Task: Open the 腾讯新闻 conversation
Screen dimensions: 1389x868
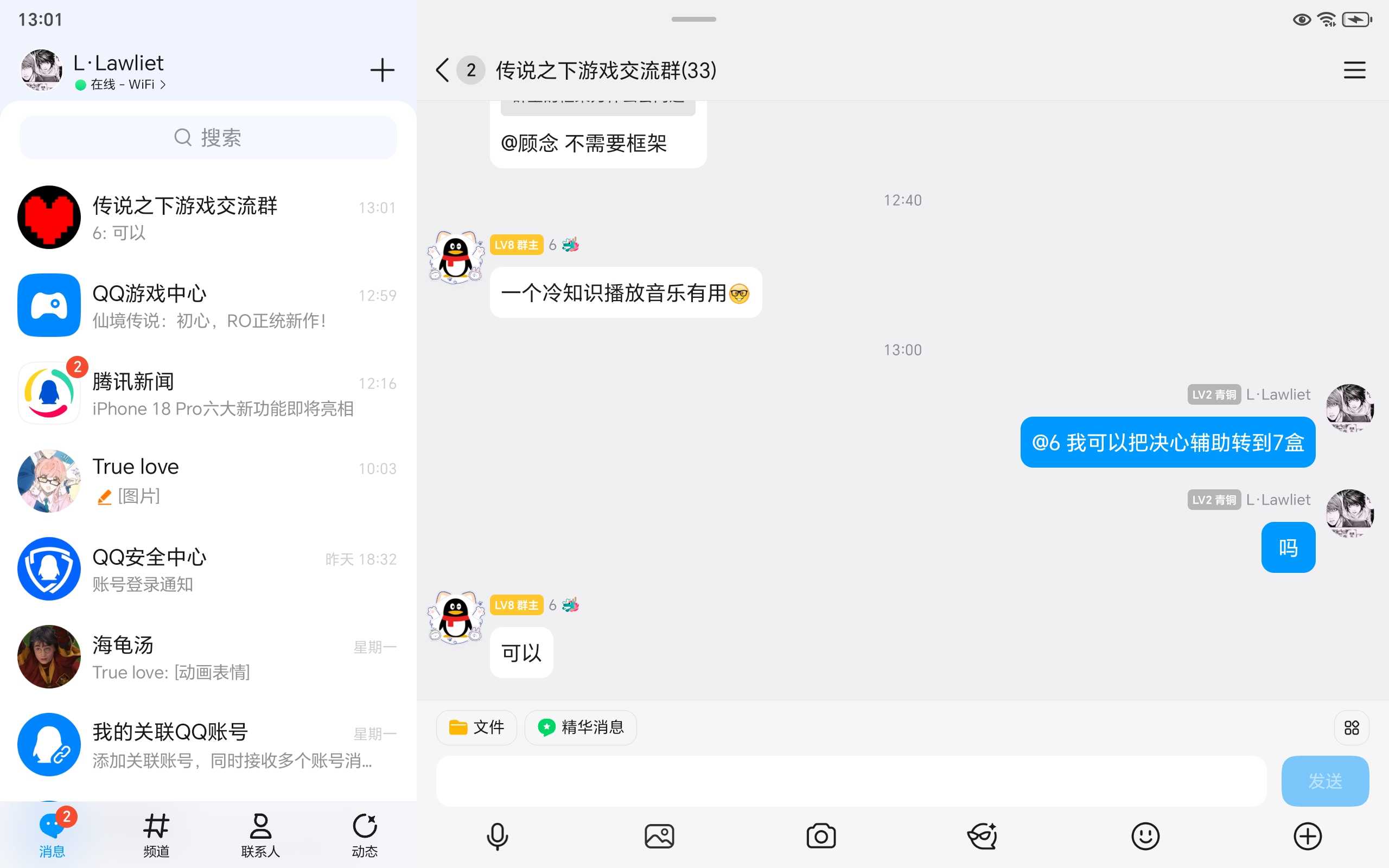Action: [208, 394]
